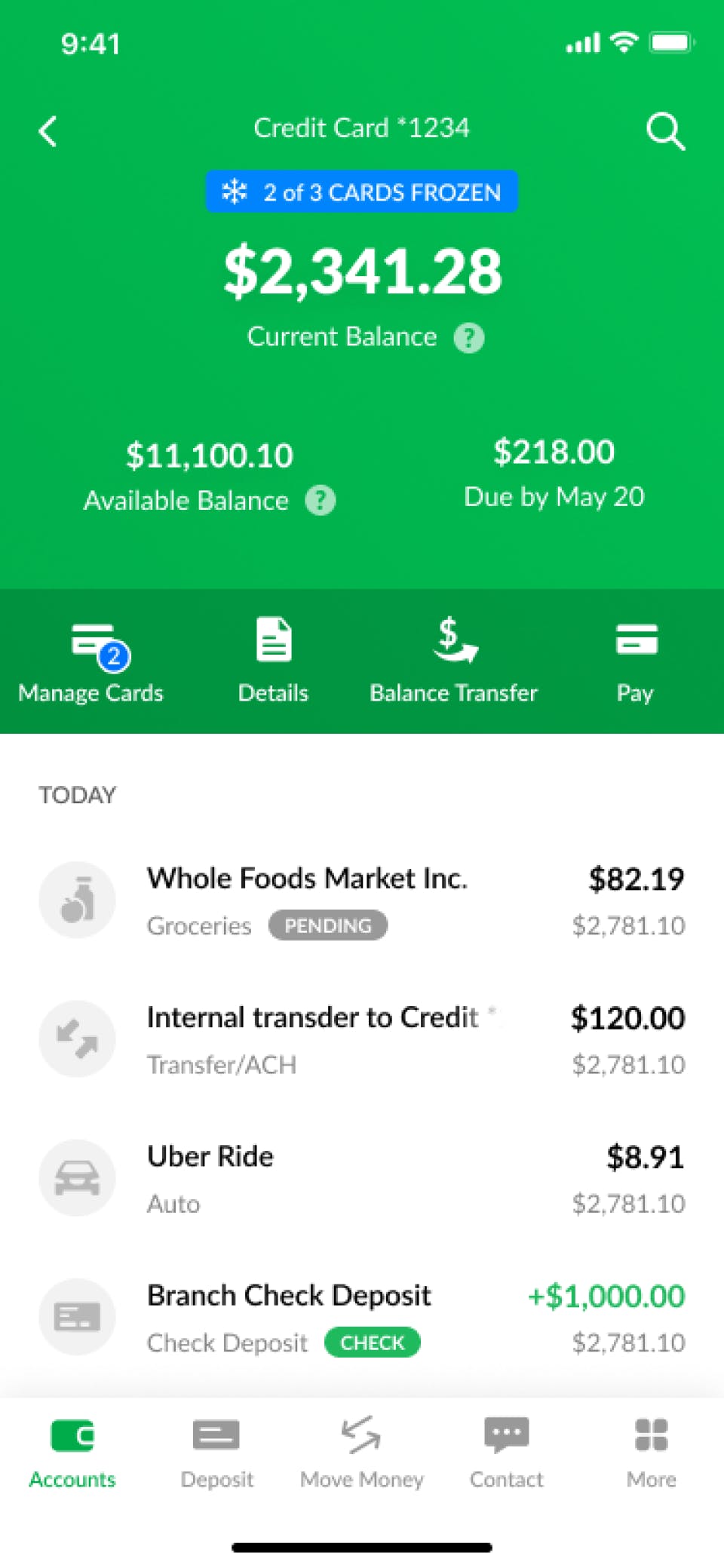View the Internal transfer to Credit transaction
Image resolution: width=724 pixels, height=1568 pixels.
pyautogui.click(x=362, y=1039)
